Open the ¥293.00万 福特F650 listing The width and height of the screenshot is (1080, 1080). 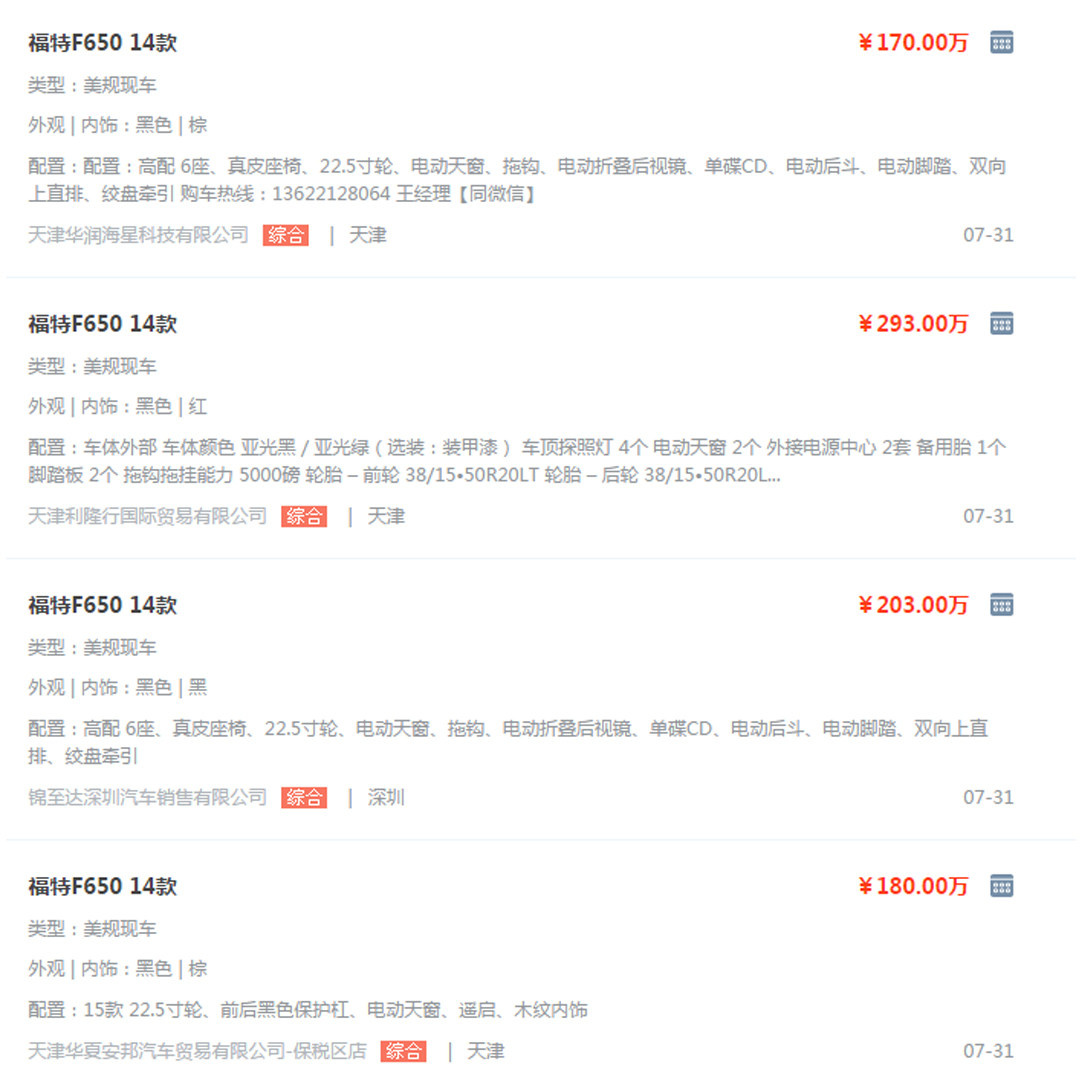coord(103,324)
